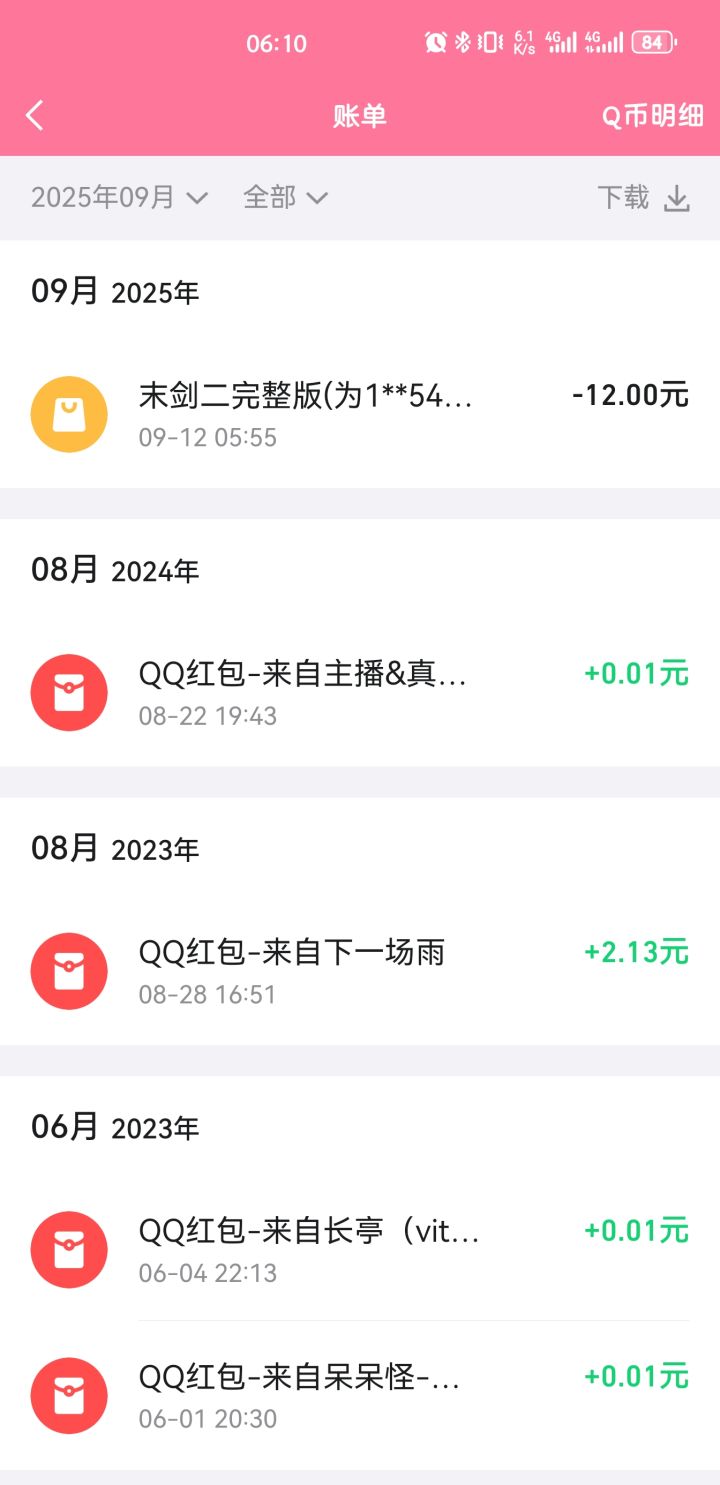
Task: Go back from the 账单 page
Action: (35, 116)
